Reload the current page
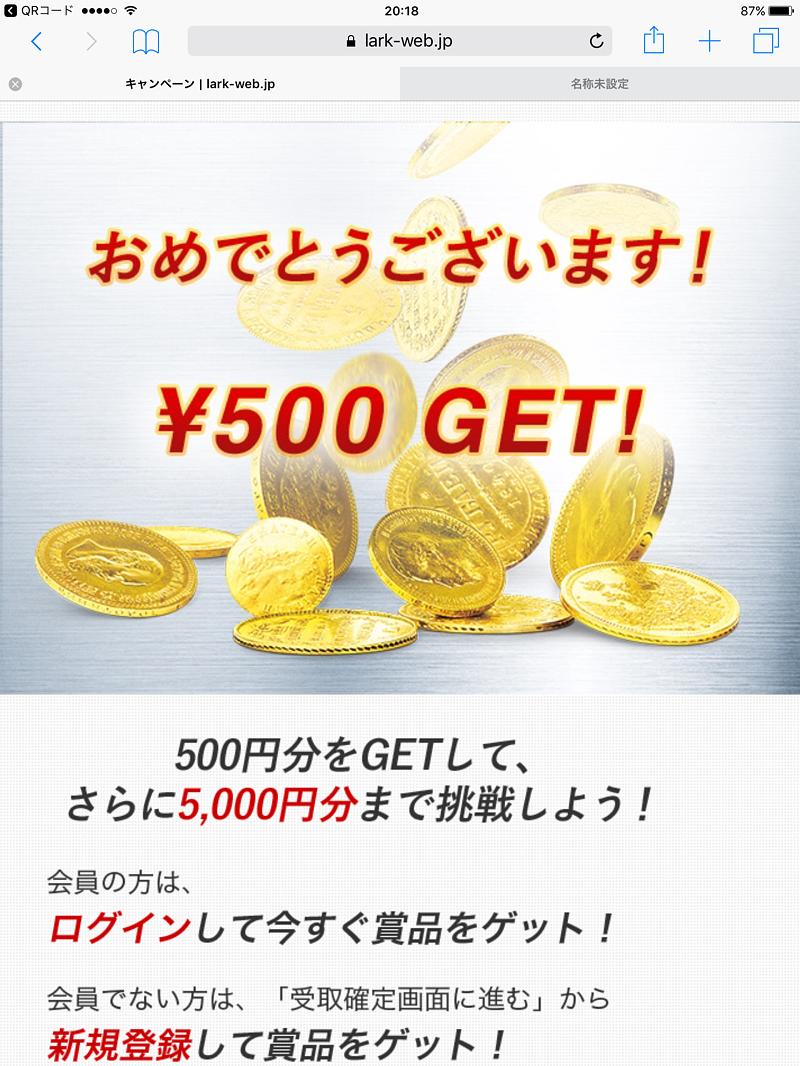Viewport: 800px width, 1066px height. point(597,41)
